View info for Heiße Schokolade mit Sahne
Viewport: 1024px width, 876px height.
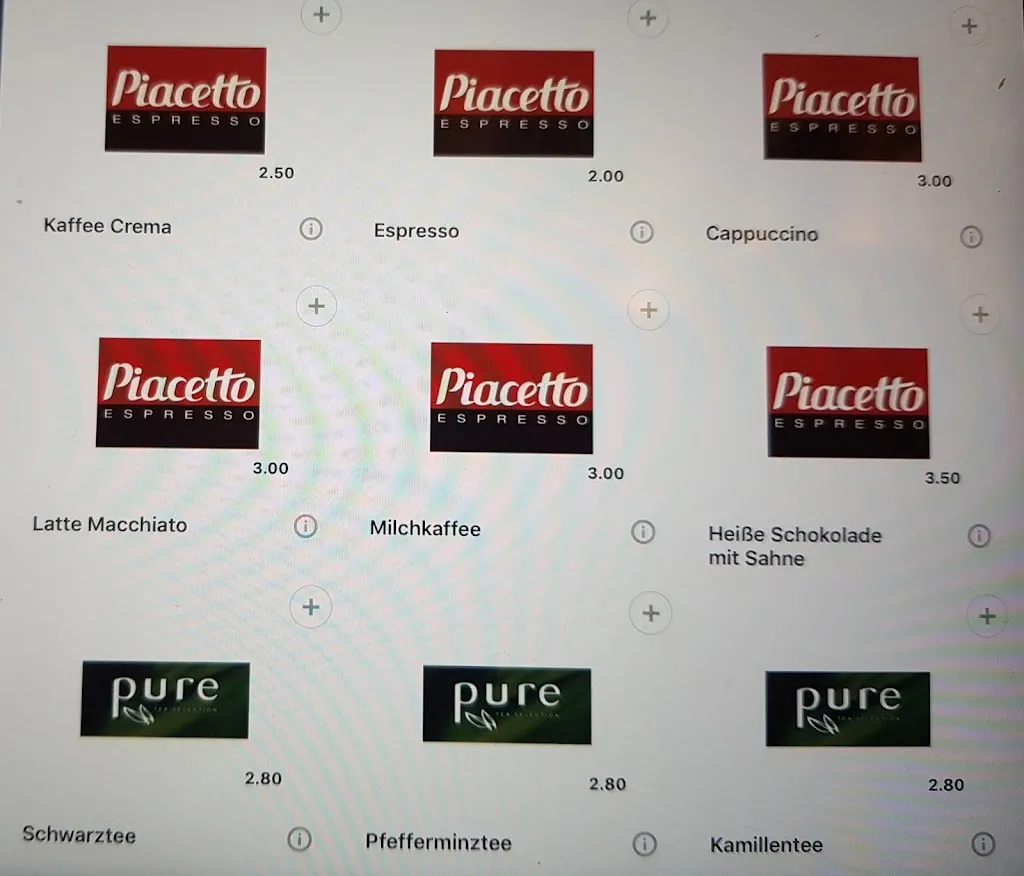tap(979, 536)
